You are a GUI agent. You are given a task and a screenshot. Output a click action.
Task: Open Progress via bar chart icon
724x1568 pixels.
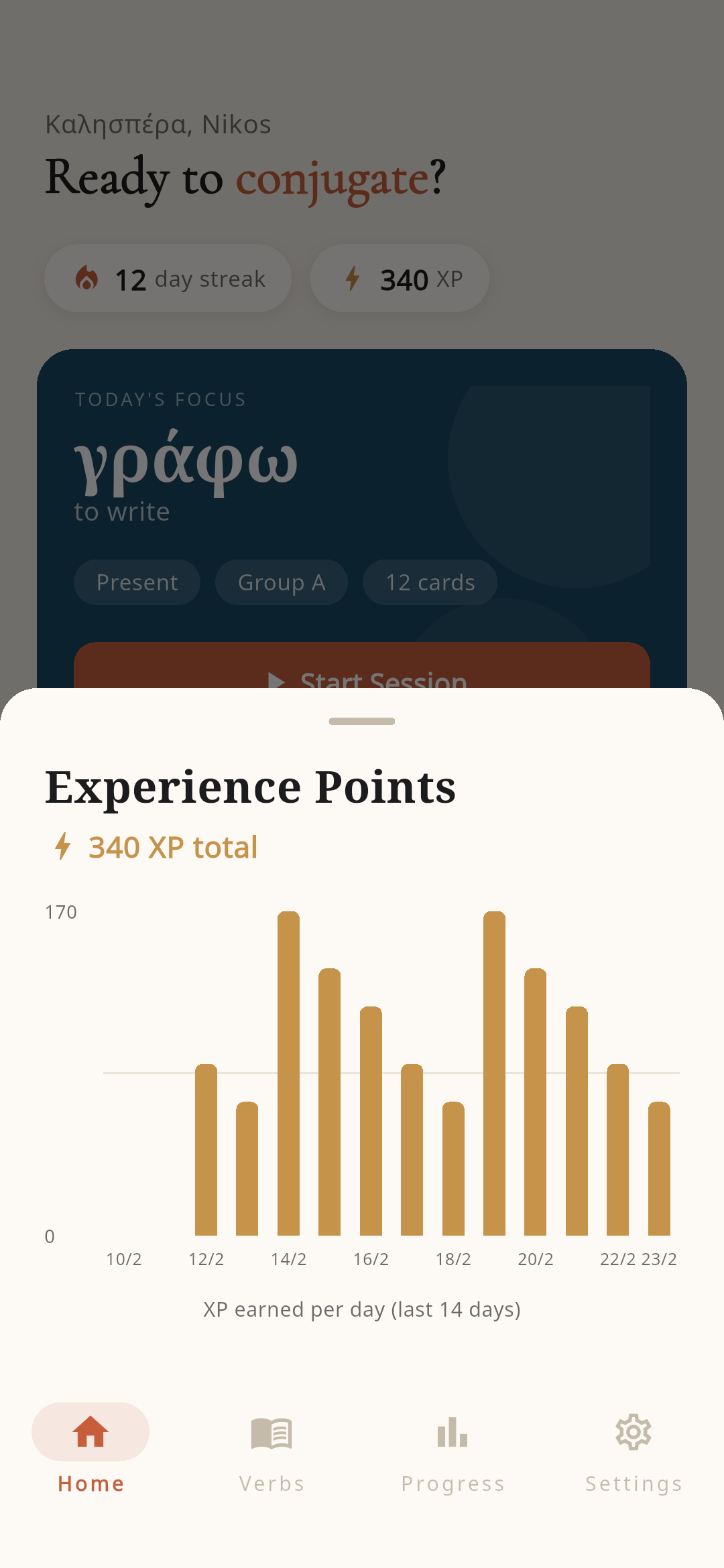(x=452, y=1431)
